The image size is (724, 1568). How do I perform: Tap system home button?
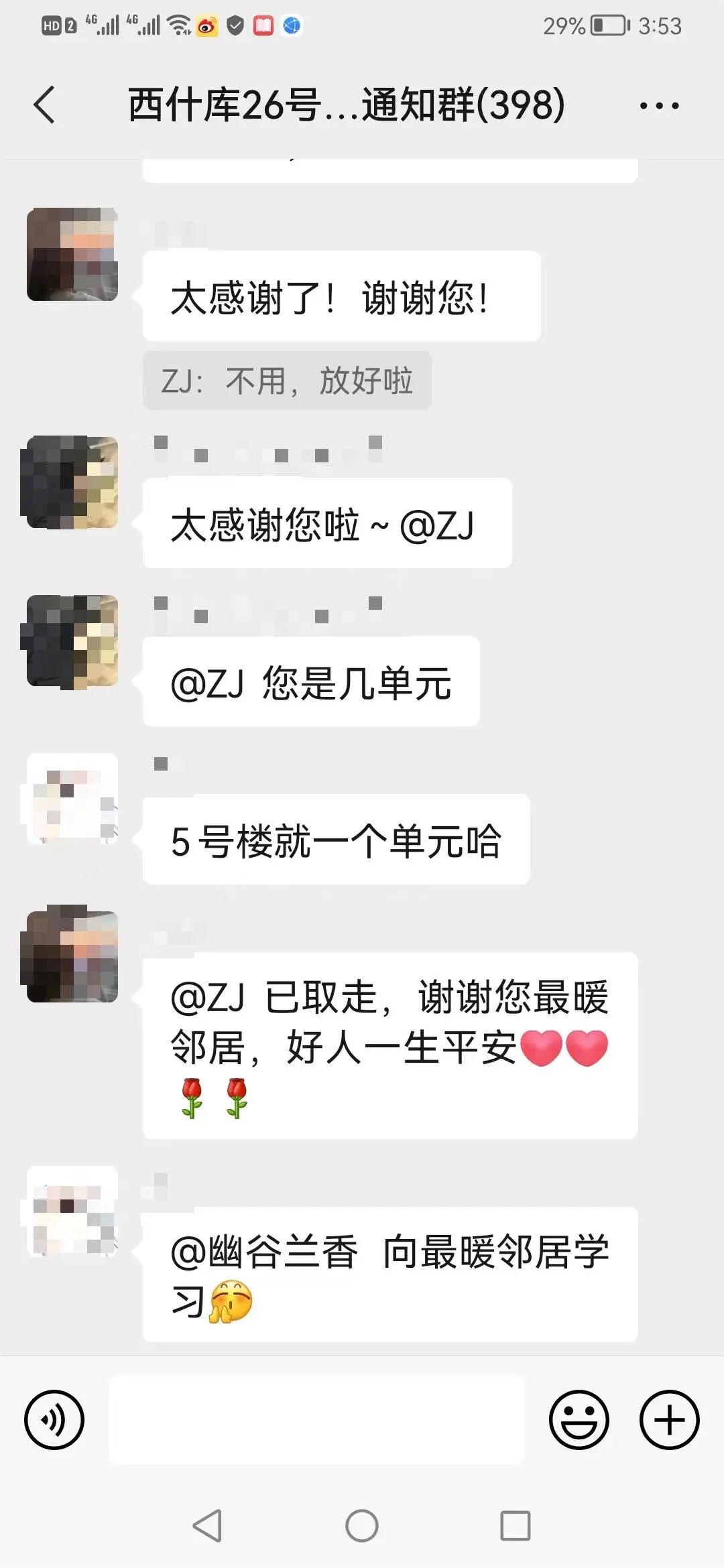[x=362, y=1526]
